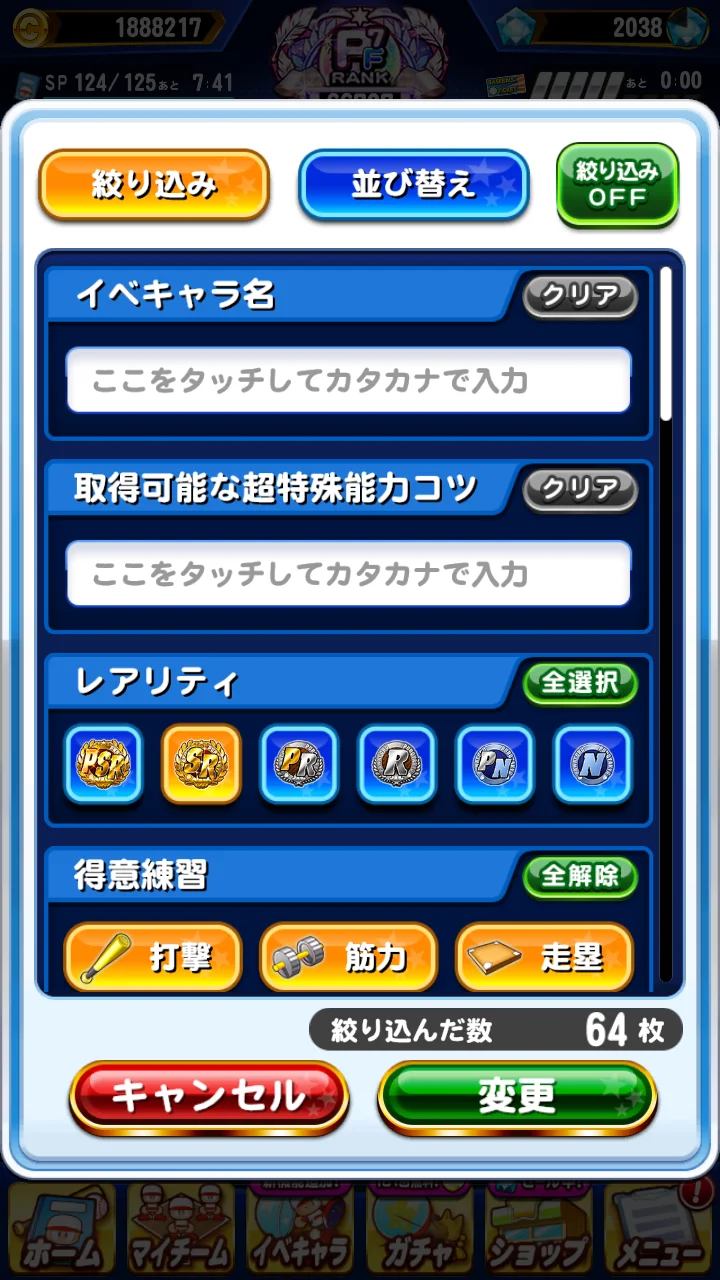Cancel with the キャンセル button
The height and width of the screenshot is (1280, 720).
click(x=209, y=1097)
